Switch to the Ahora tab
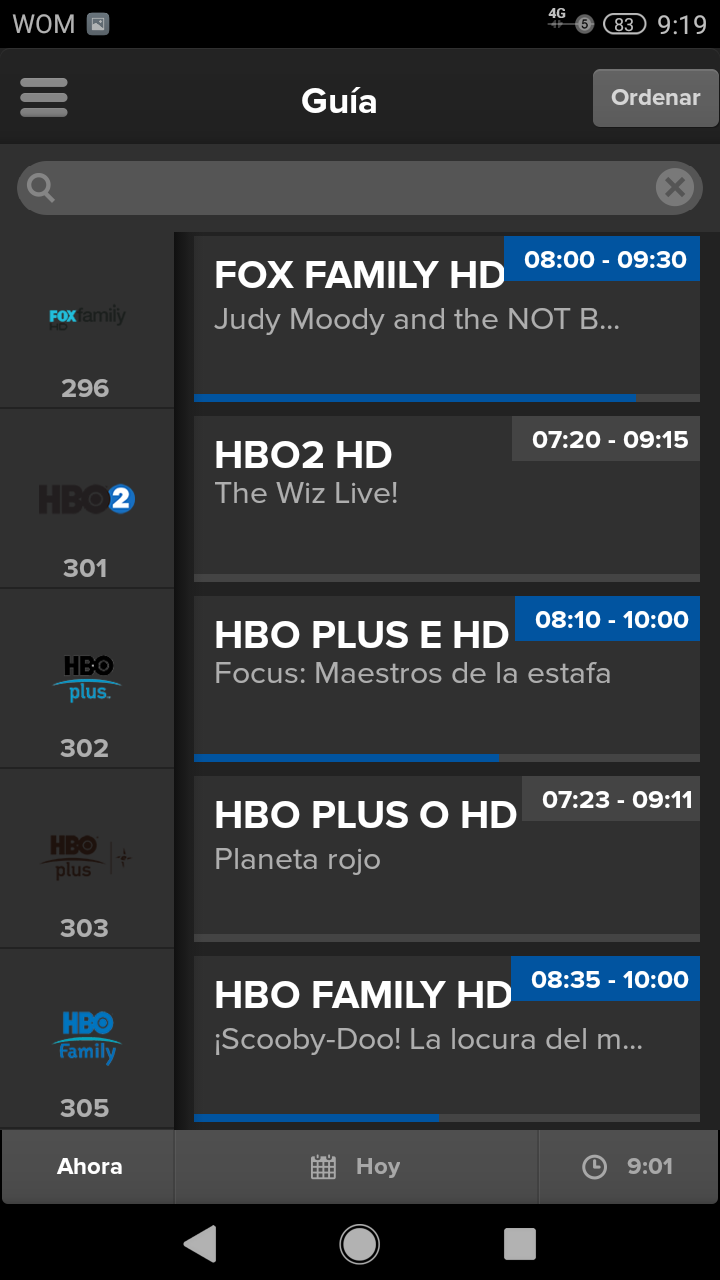The image size is (720, 1280). [x=89, y=1166]
